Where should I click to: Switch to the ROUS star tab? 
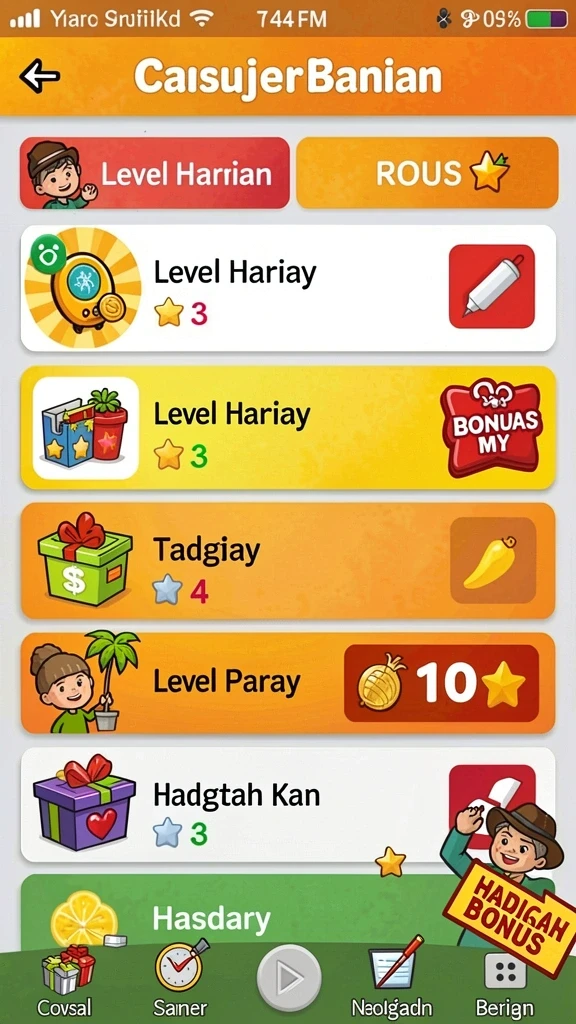[x=428, y=173]
